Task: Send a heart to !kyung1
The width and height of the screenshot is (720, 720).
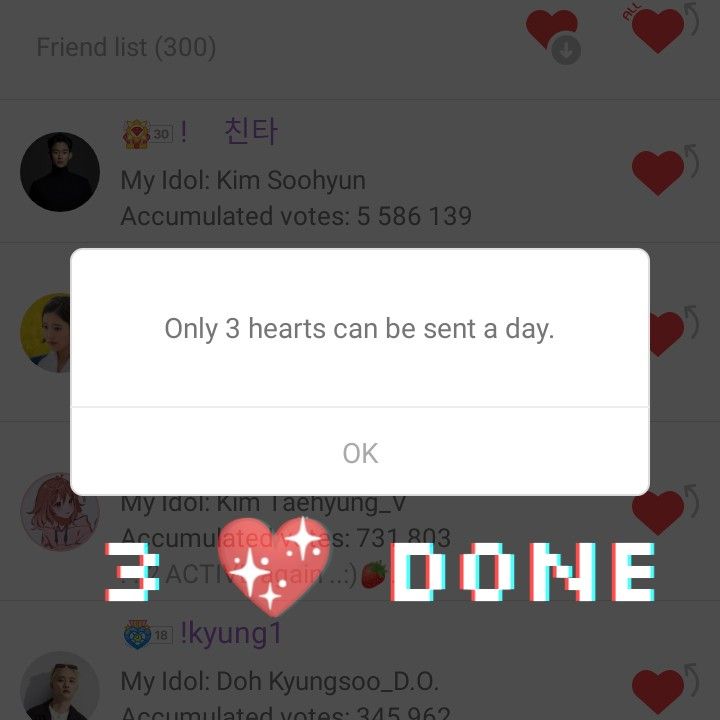Action: tap(659, 689)
